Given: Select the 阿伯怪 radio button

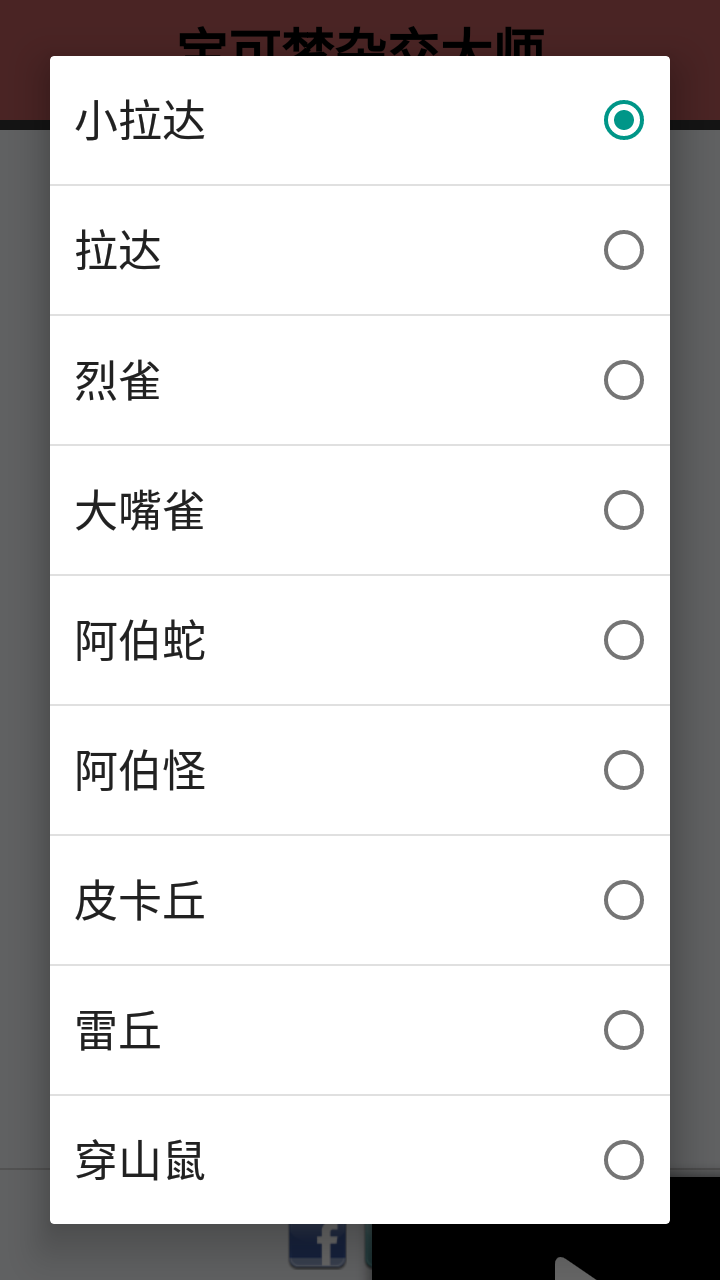Looking at the screenshot, I should (x=624, y=770).
